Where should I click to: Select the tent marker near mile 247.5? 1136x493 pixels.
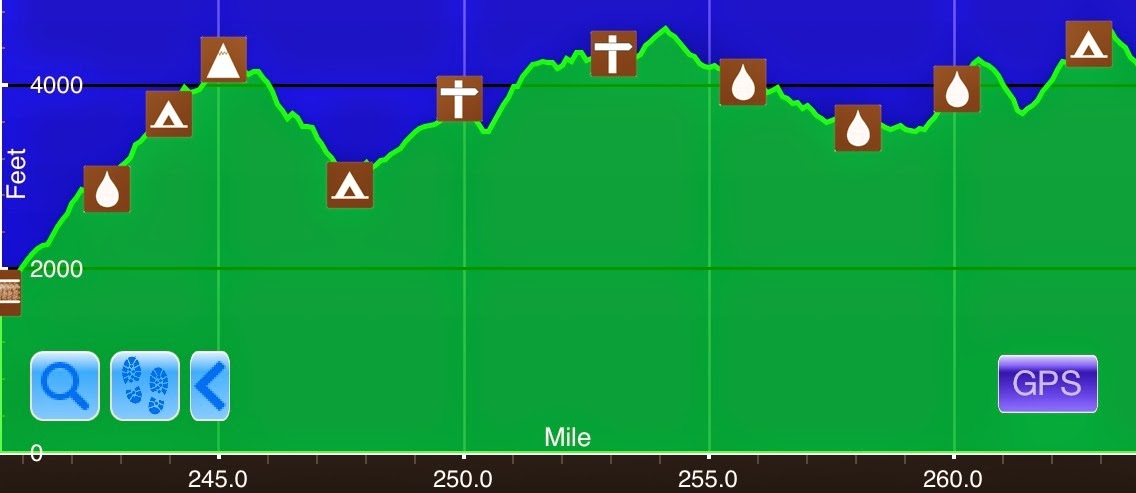pos(350,185)
